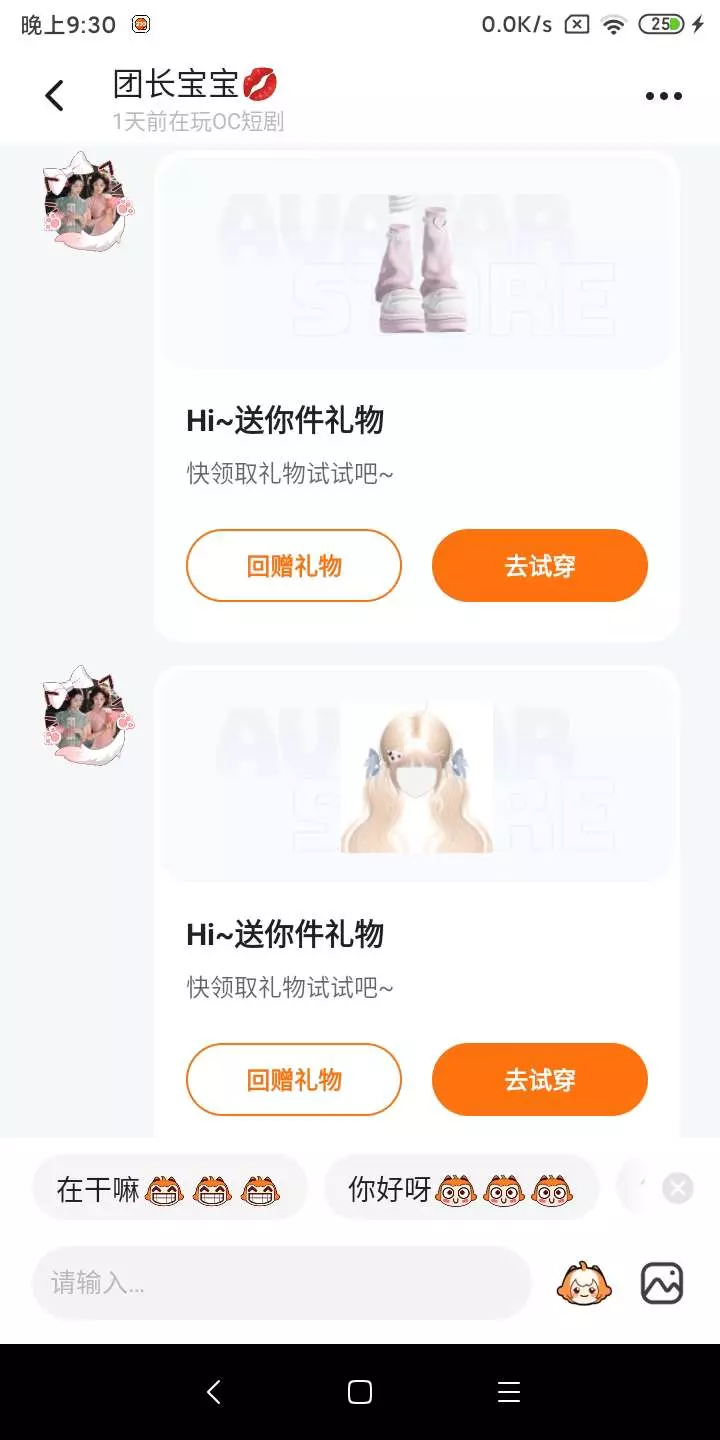Send the quick reply 你好呀

461,1189
